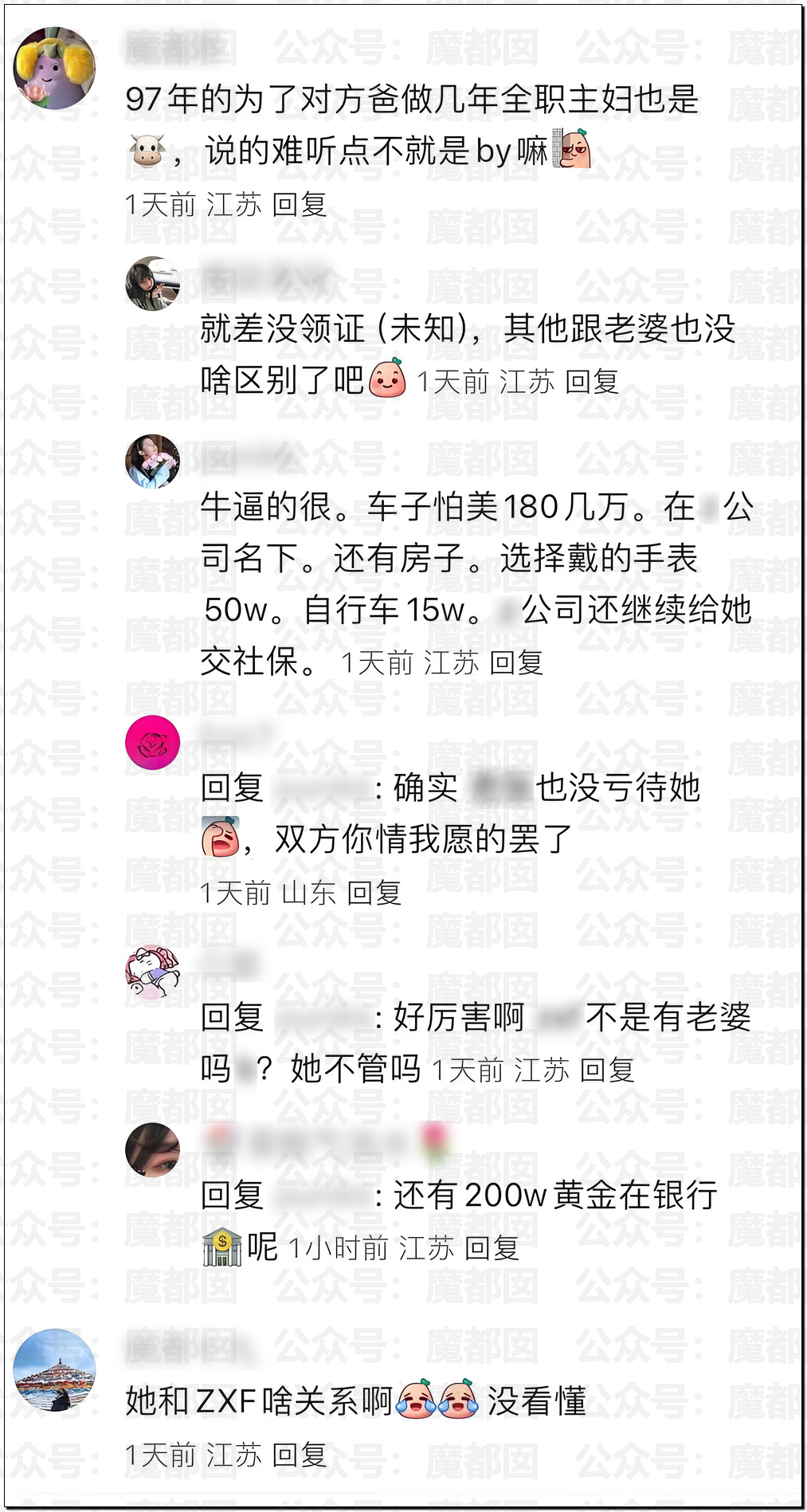Viewport: 807px width, 1512px height.
Task: Reply to the comment about 97年全职主妇
Action: (299, 205)
